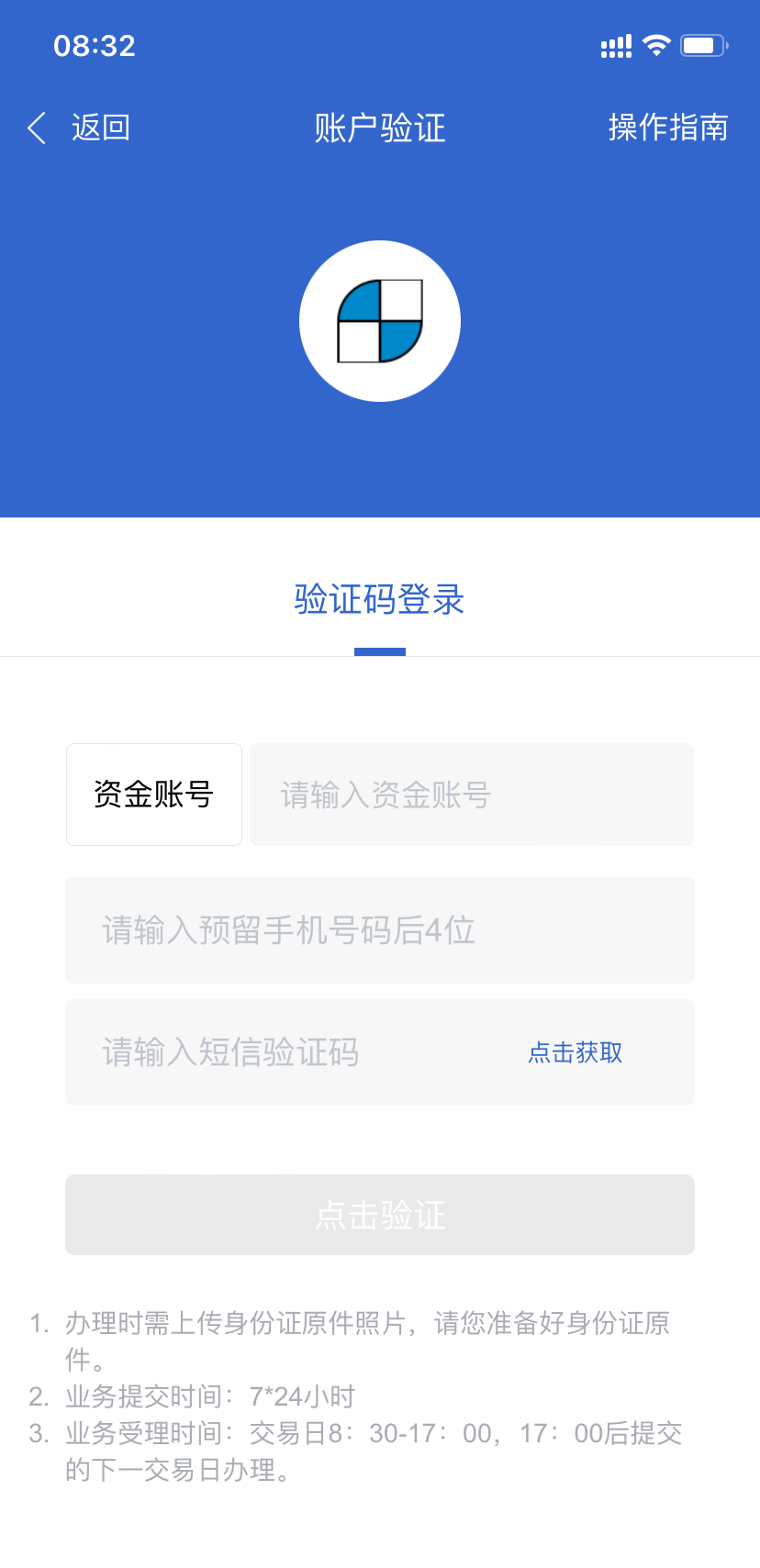Tap the reserved phone last 4 digits field
Viewport: 760px width, 1568px height.
pos(379,930)
